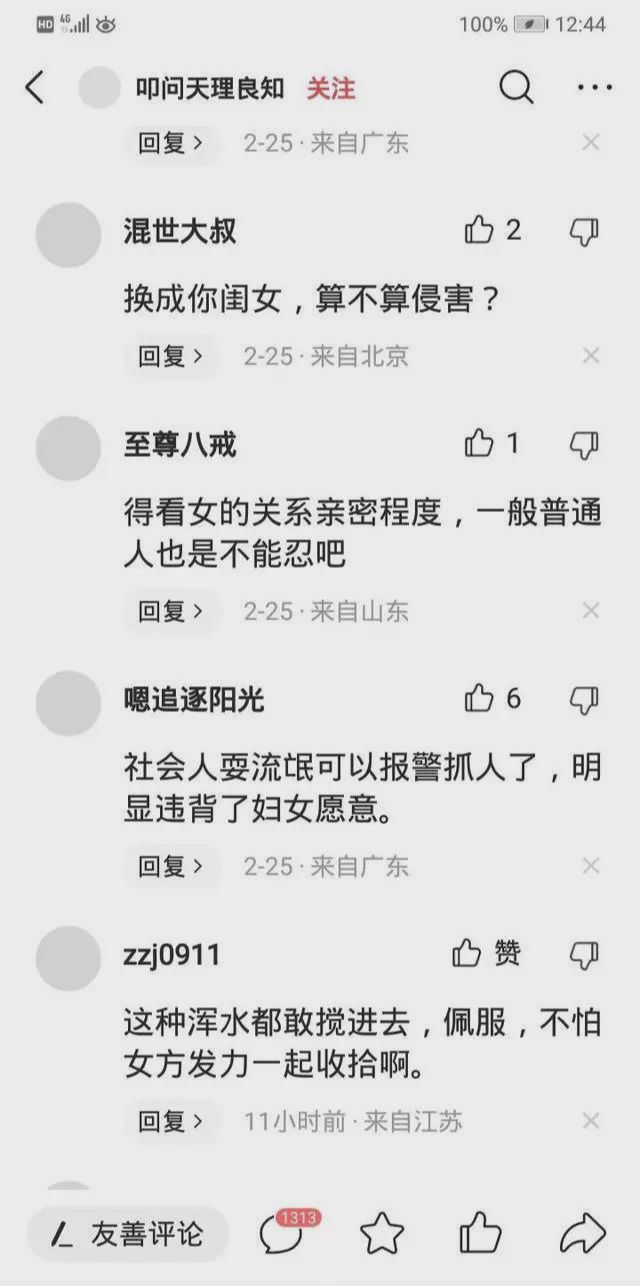Open the 友善评论 comment input box

click(x=128, y=1234)
